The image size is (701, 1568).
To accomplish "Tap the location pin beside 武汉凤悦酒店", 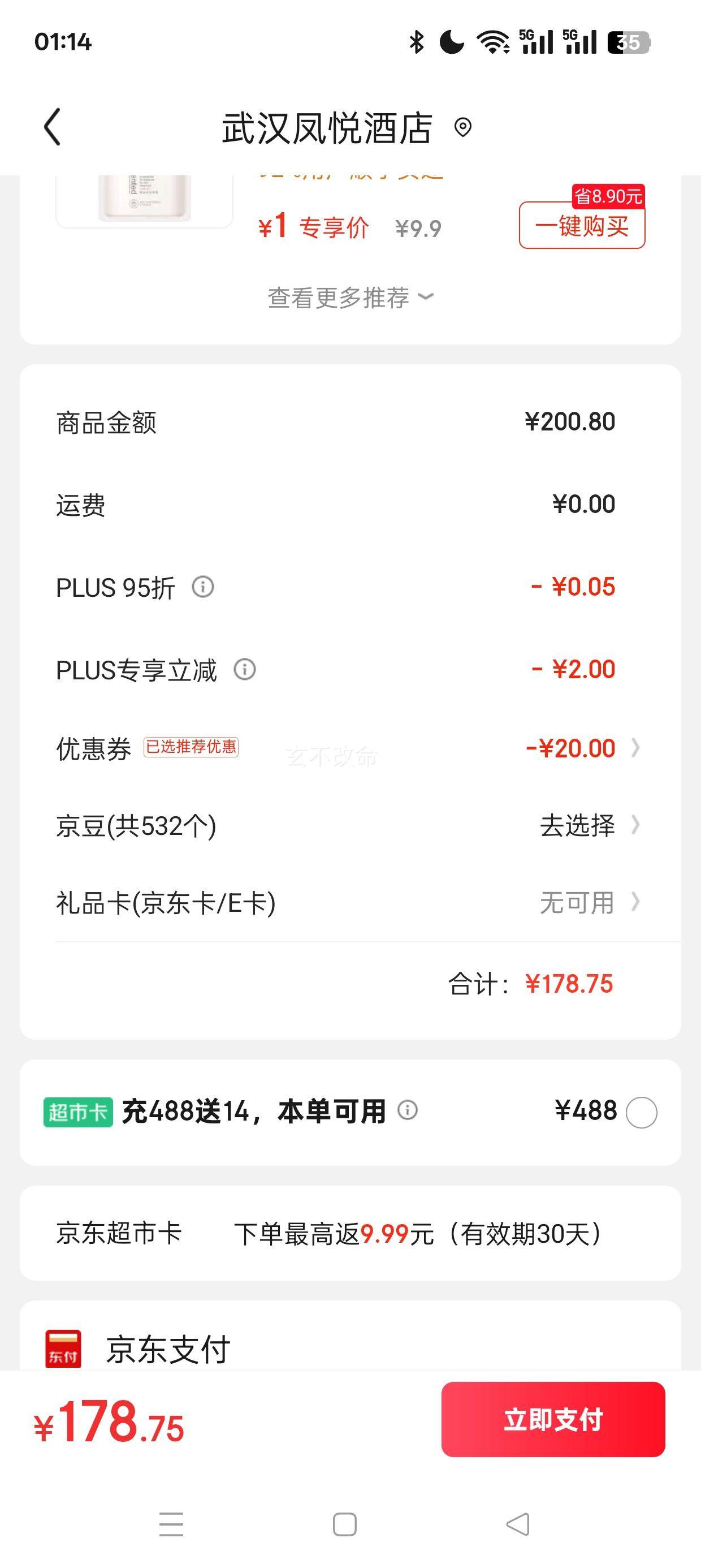I will 463,128.
